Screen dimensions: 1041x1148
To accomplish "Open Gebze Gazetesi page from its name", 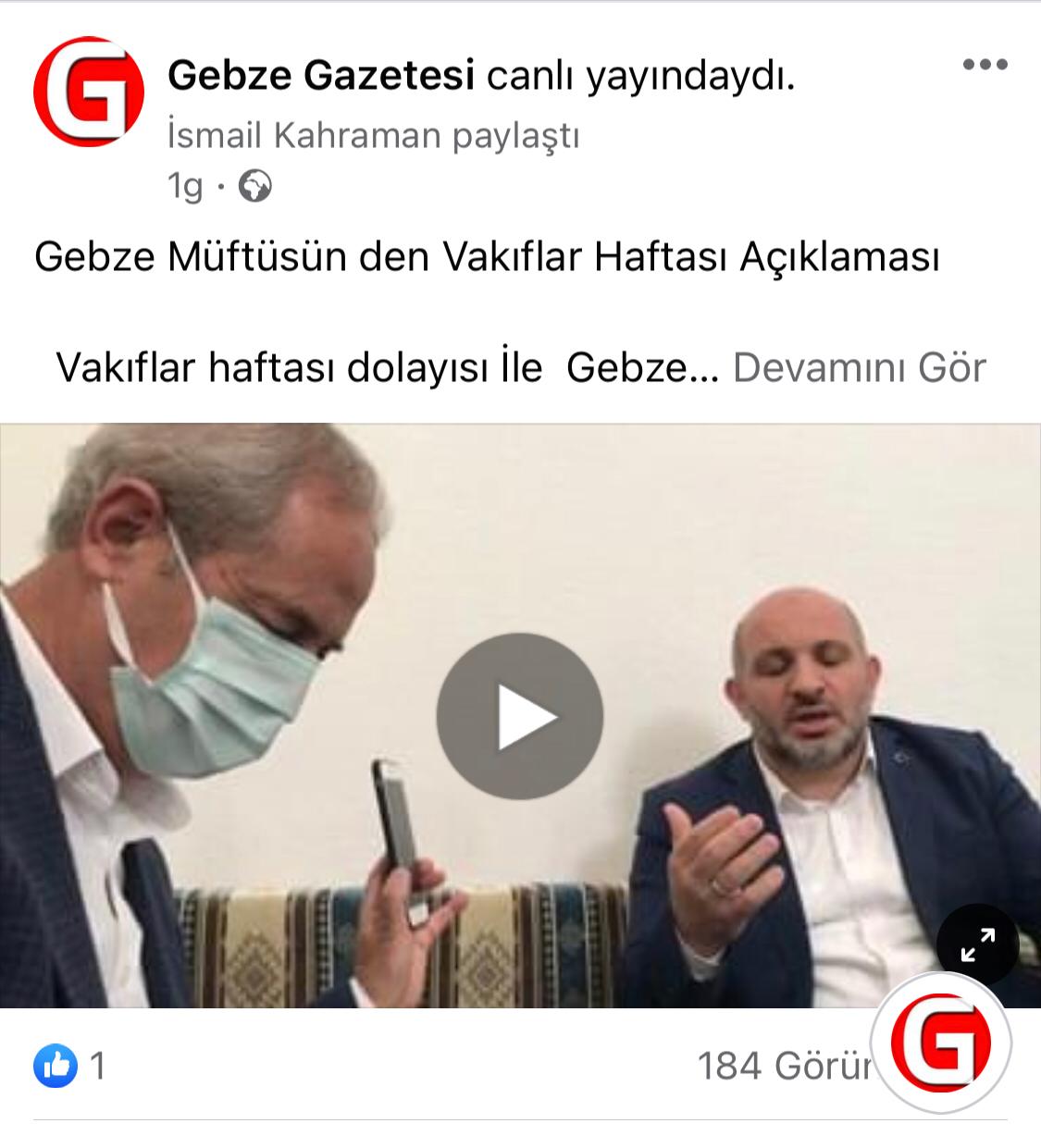I will pyautogui.click(x=321, y=76).
